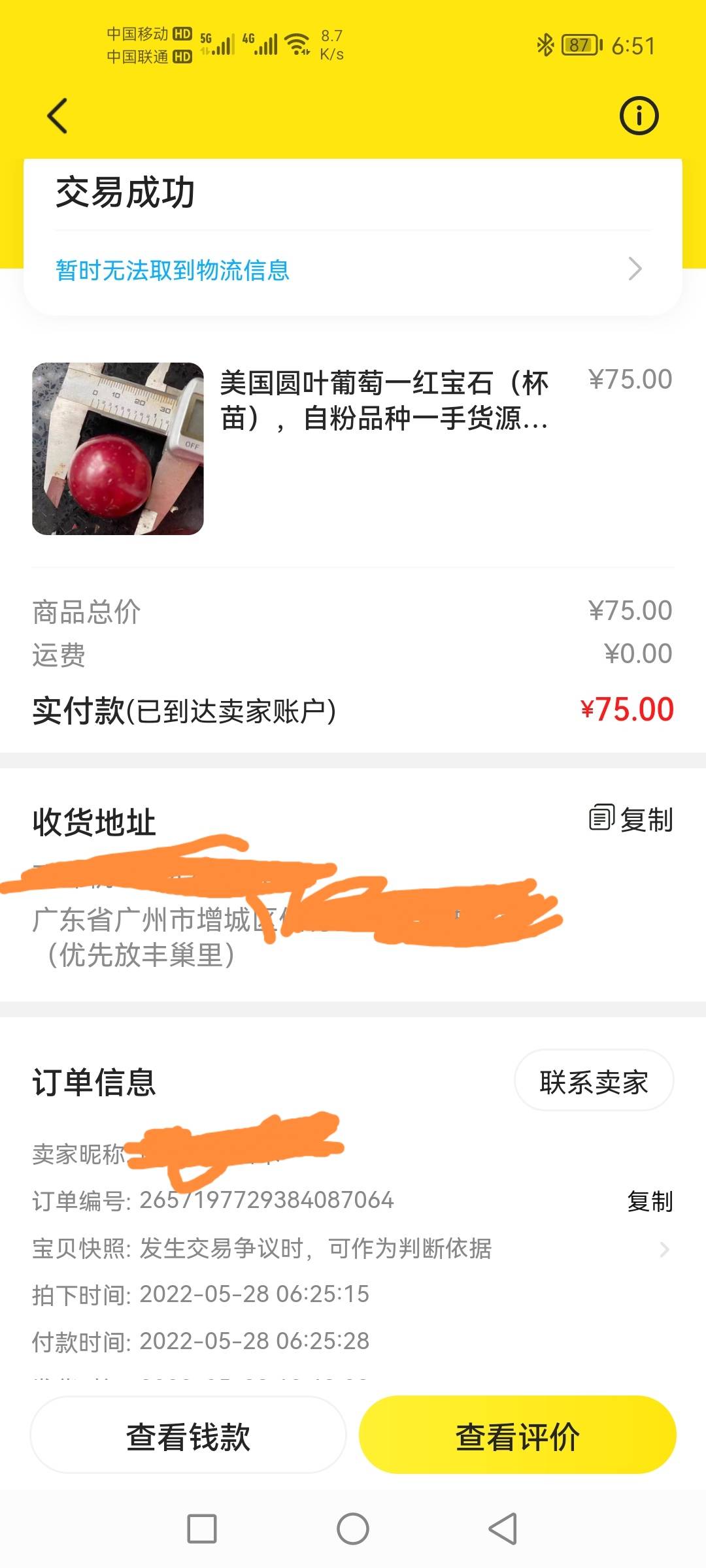Open the info icon in the header

pyautogui.click(x=639, y=116)
